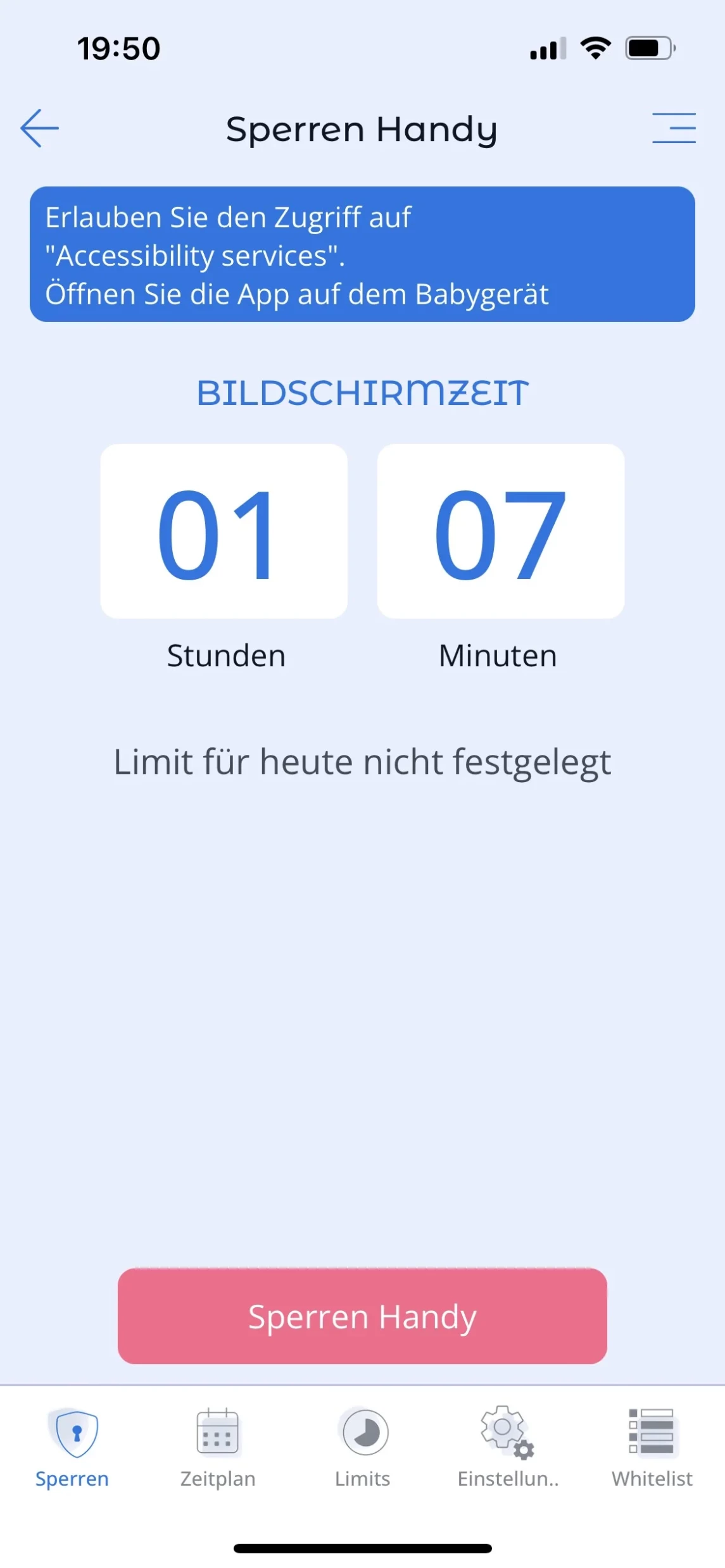Select the Sperren tab
Image resolution: width=725 pixels, height=1568 pixels.
point(73,1447)
